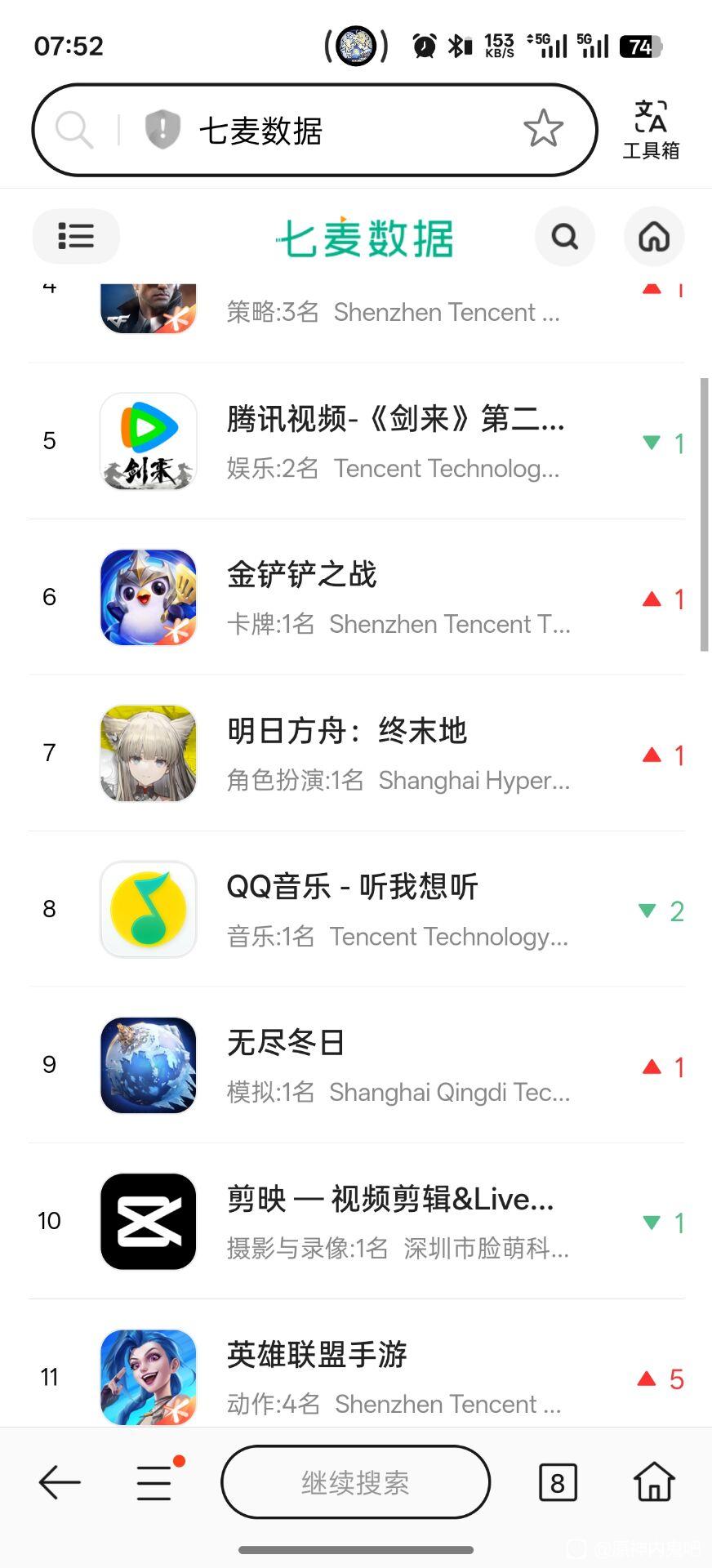
Task: Open 腾讯视频 app ranking details
Action: (x=396, y=441)
